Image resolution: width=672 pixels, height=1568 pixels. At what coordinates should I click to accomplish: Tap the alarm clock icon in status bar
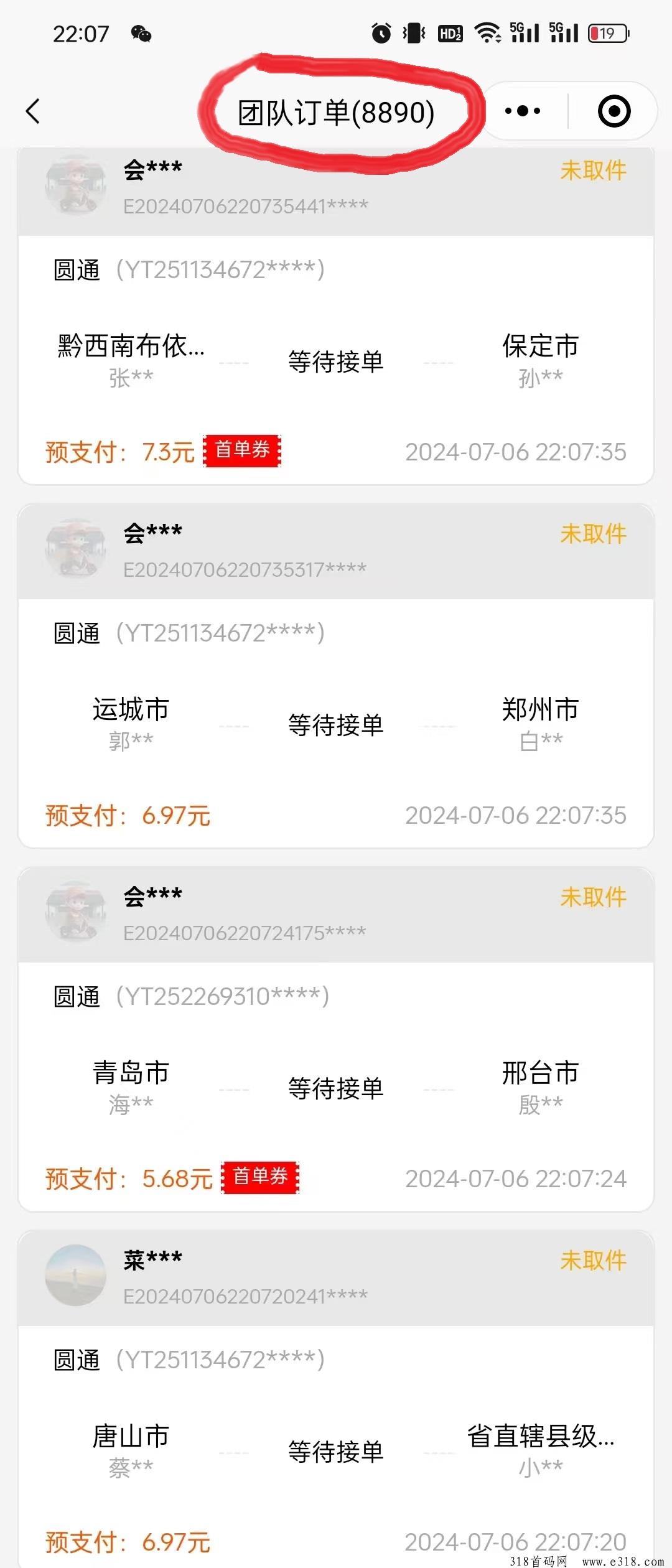[x=381, y=32]
